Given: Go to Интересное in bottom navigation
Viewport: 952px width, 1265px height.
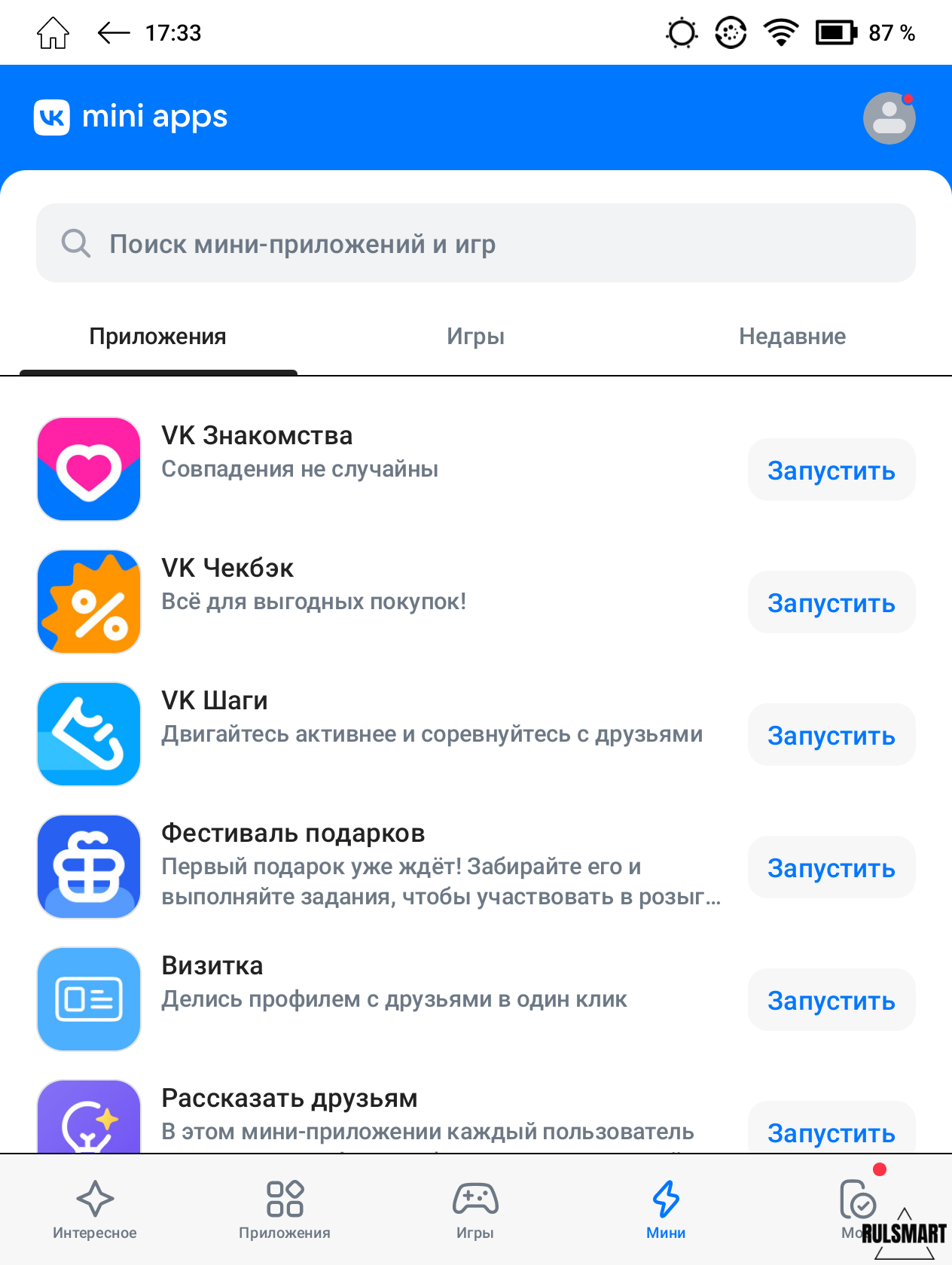Looking at the screenshot, I should (x=95, y=1210).
